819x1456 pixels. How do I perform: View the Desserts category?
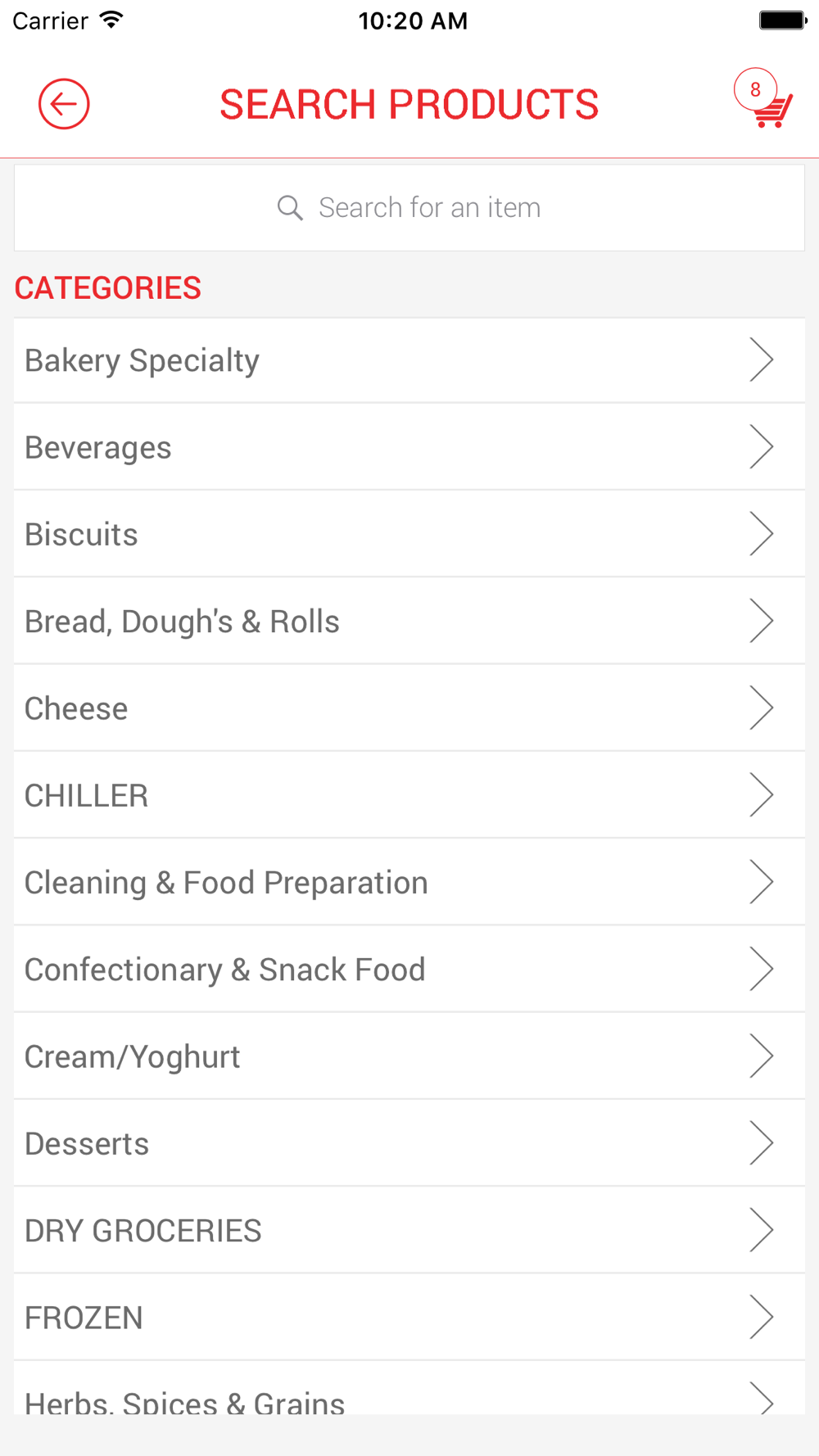pyautogui.click(x=409, y=1143)
